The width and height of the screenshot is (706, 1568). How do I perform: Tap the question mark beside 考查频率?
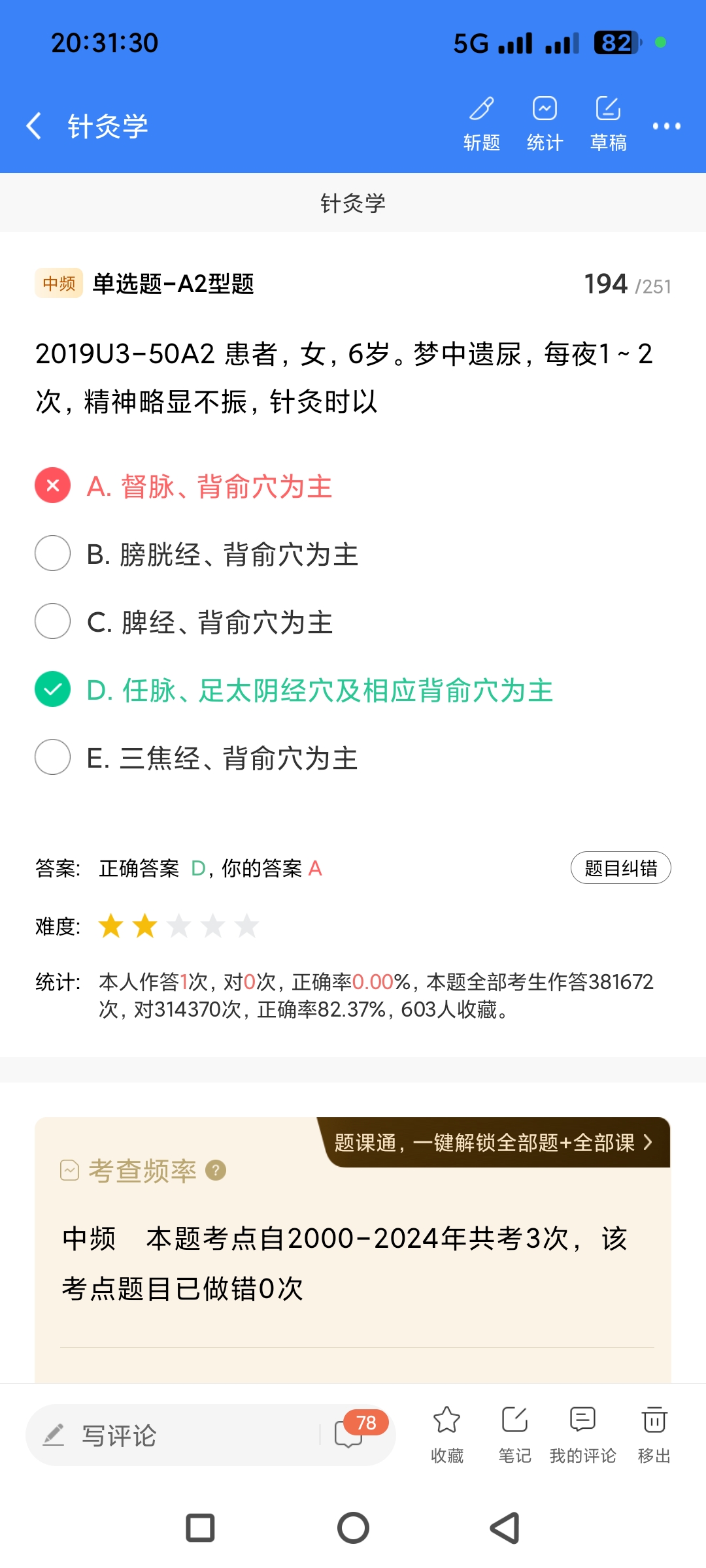point(216,1170)
